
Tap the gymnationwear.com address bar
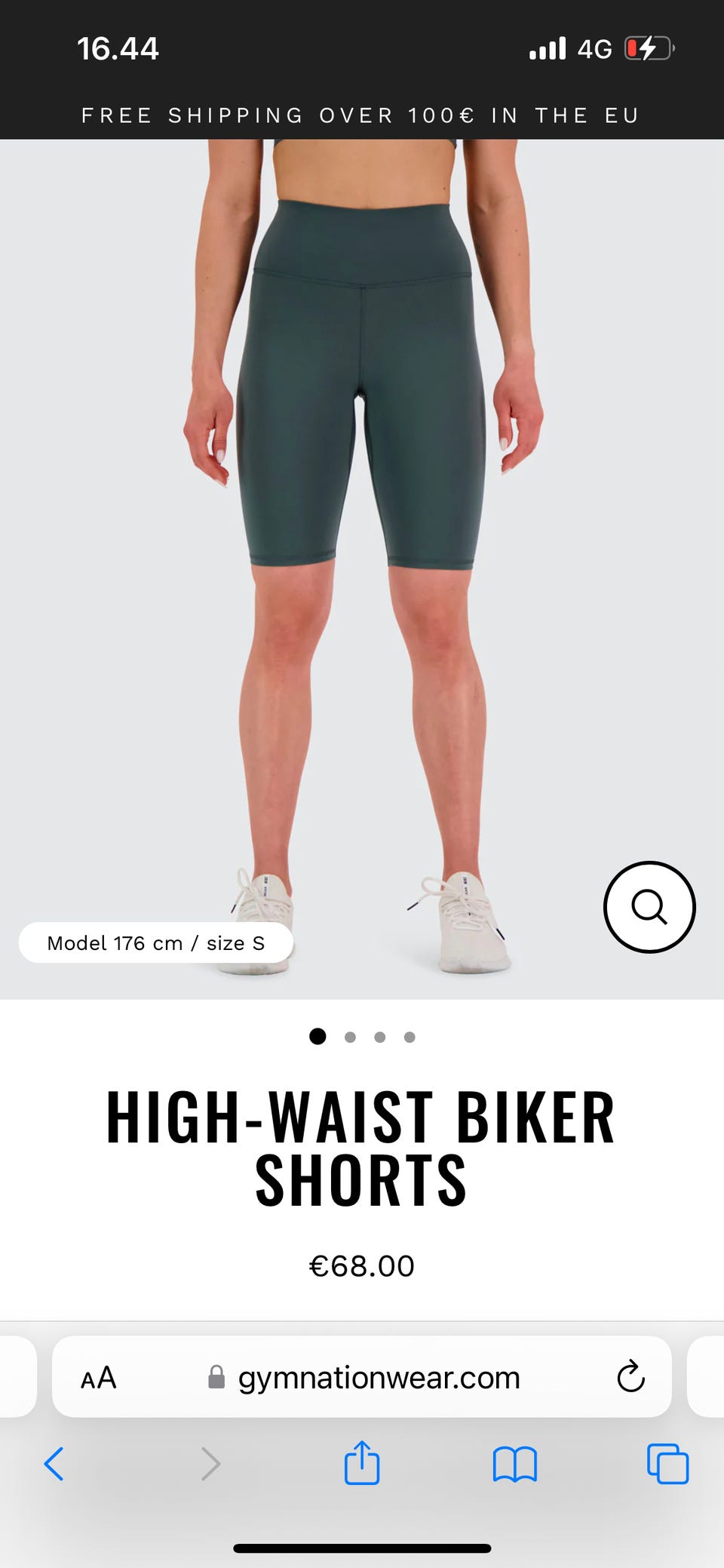tap(377, 1378)
